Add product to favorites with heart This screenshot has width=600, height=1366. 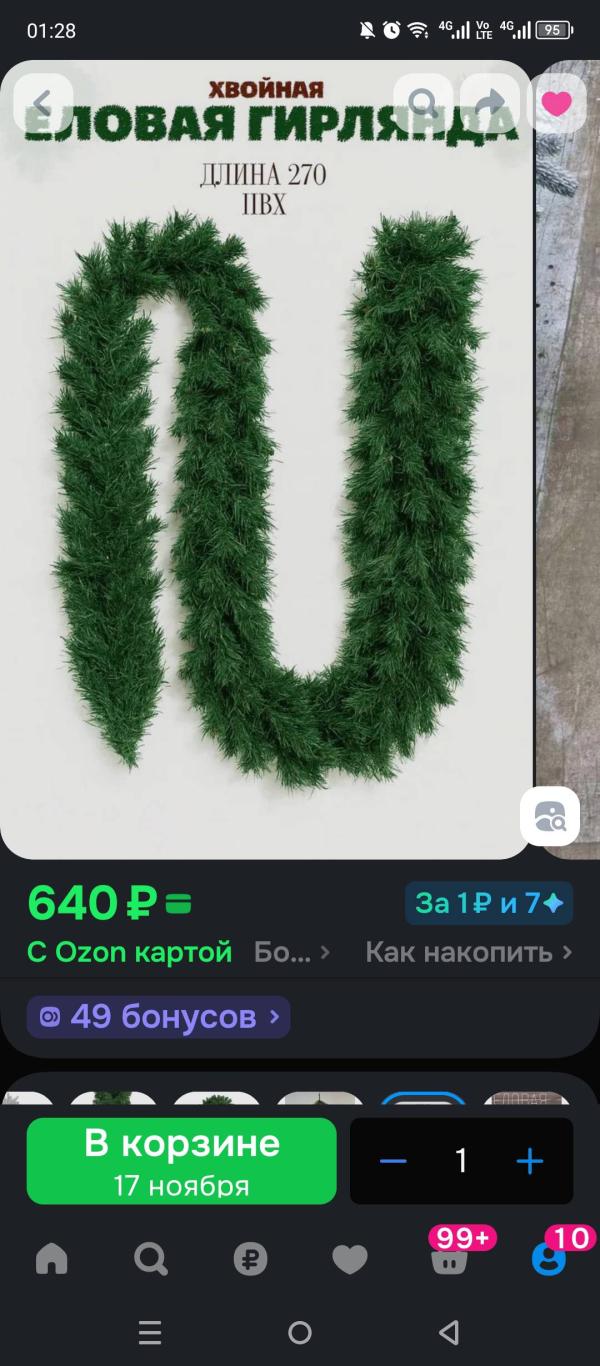click(557, 103)
